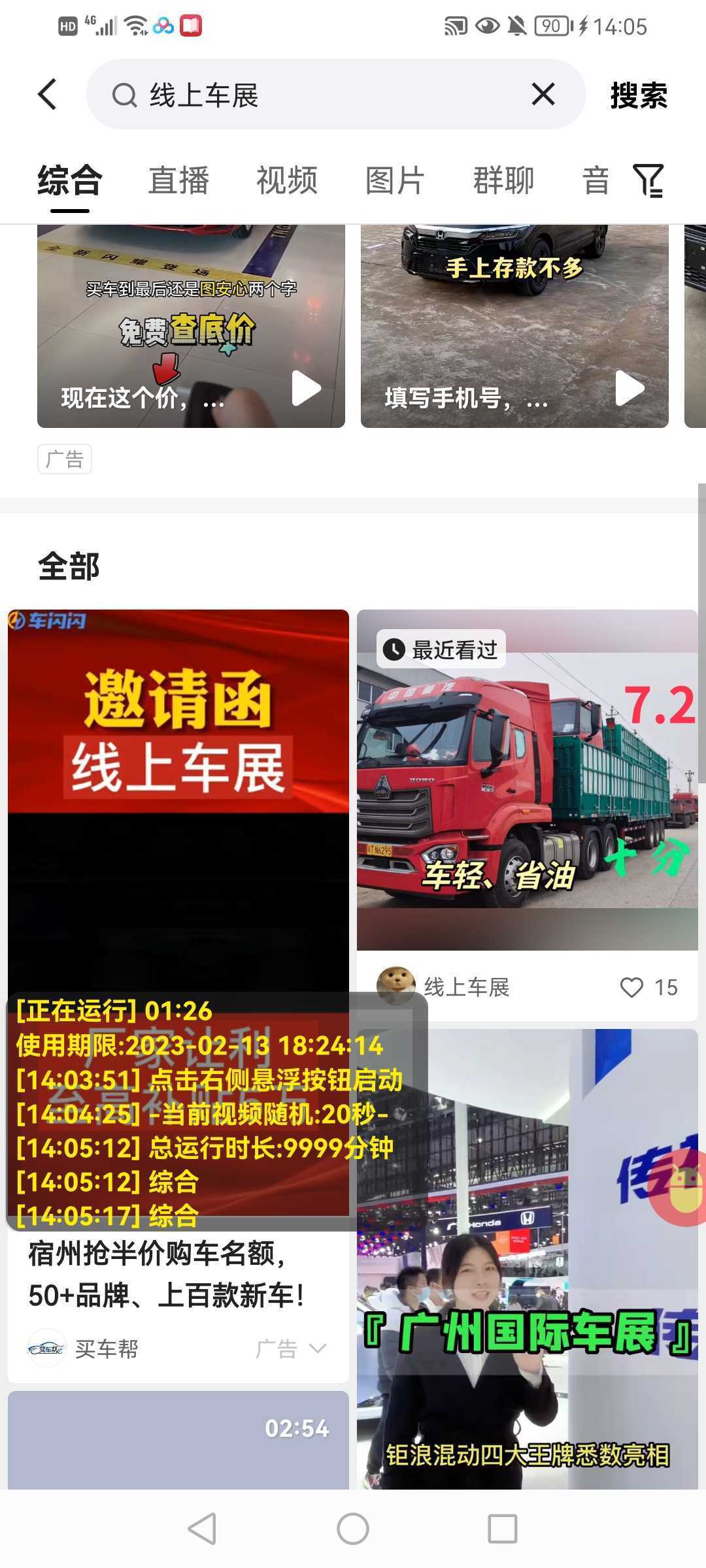706x1568 pixels.
Task: Open the search filter icon
Action: 649,181
